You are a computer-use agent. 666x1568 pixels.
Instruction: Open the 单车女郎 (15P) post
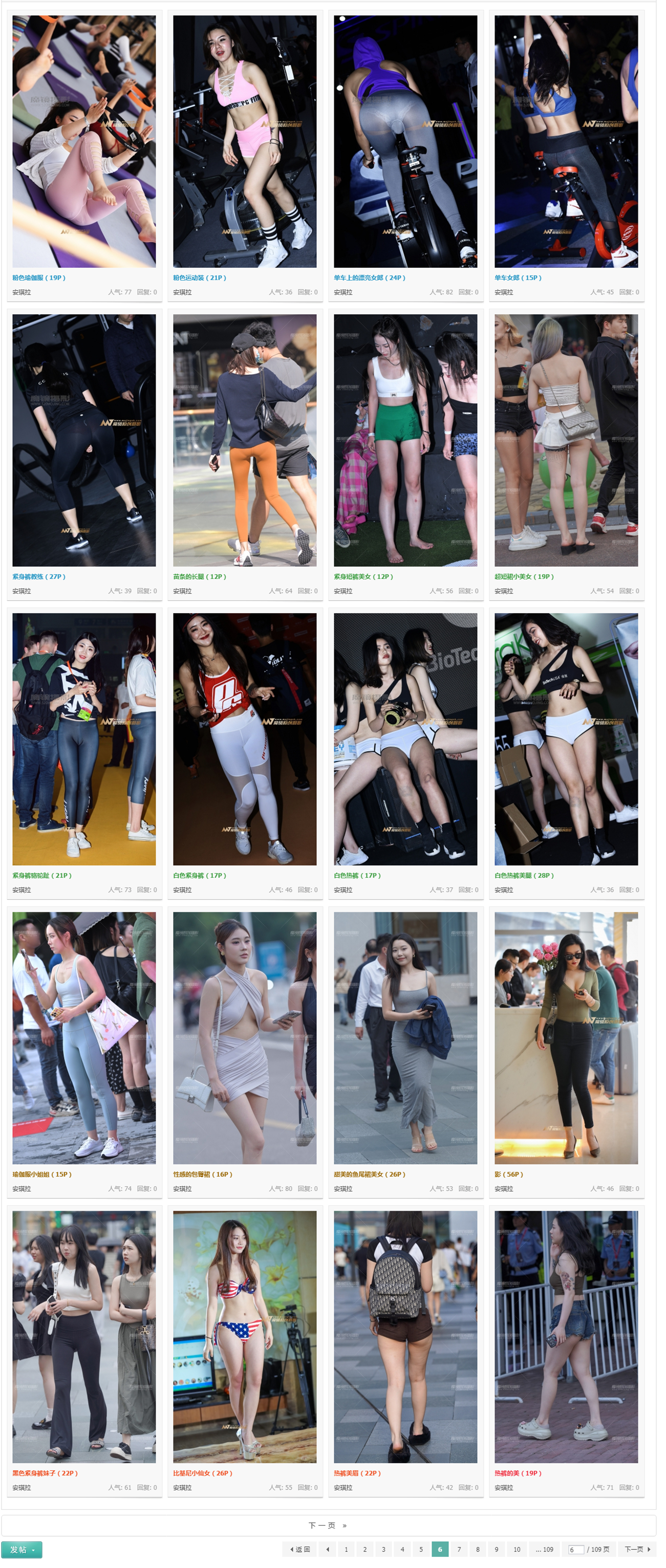tap(518, 277)
